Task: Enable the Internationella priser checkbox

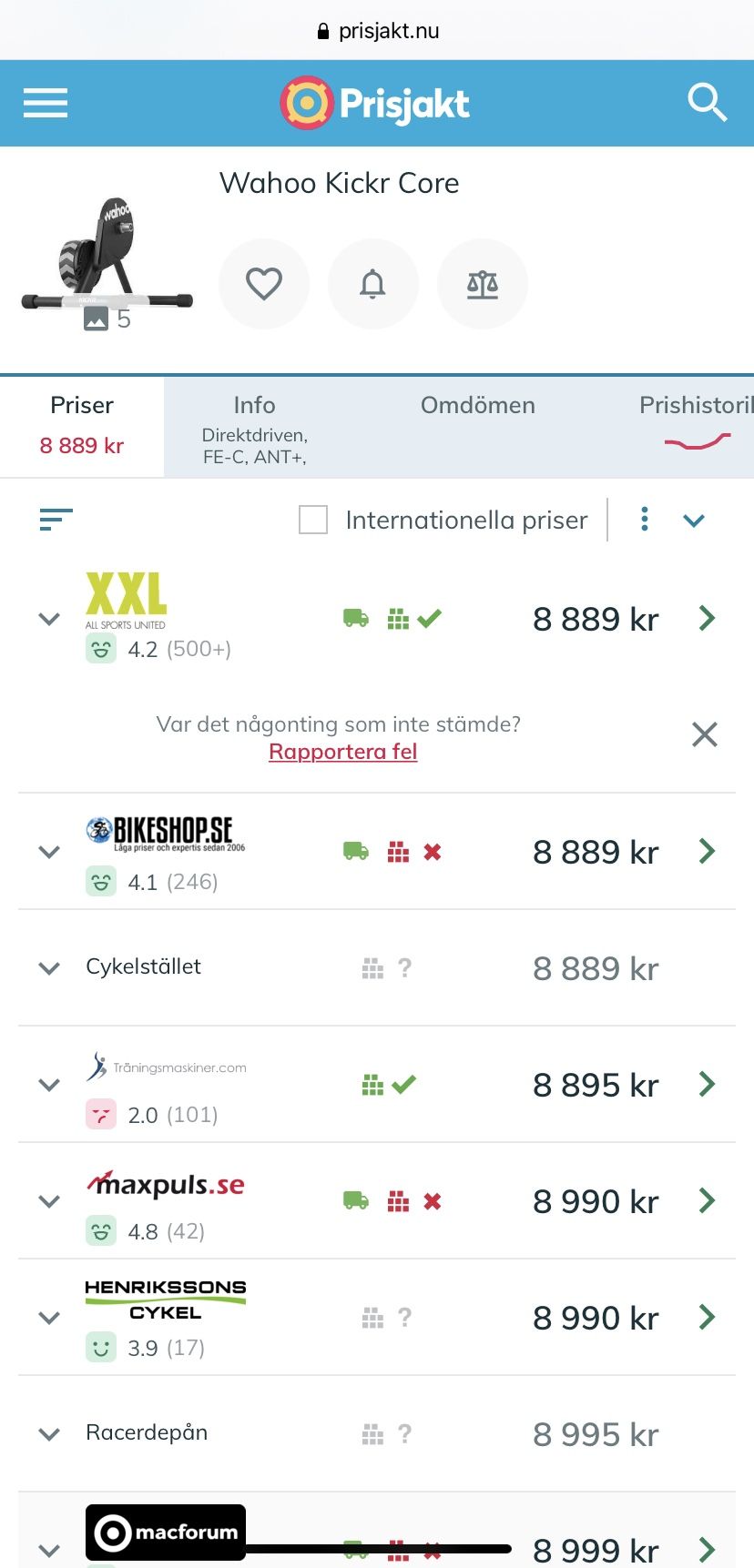Action: 313,521
